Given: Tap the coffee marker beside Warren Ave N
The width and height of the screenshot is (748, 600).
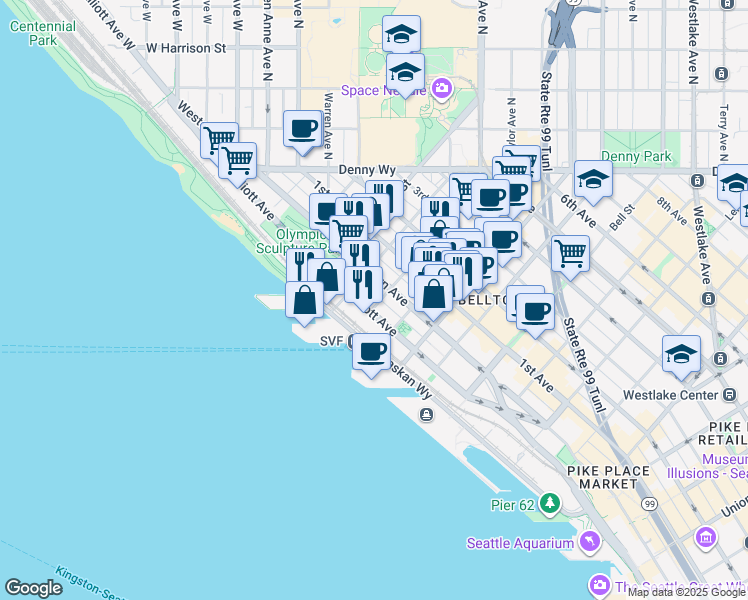Looking at the screenshot, I should [302, 132].
